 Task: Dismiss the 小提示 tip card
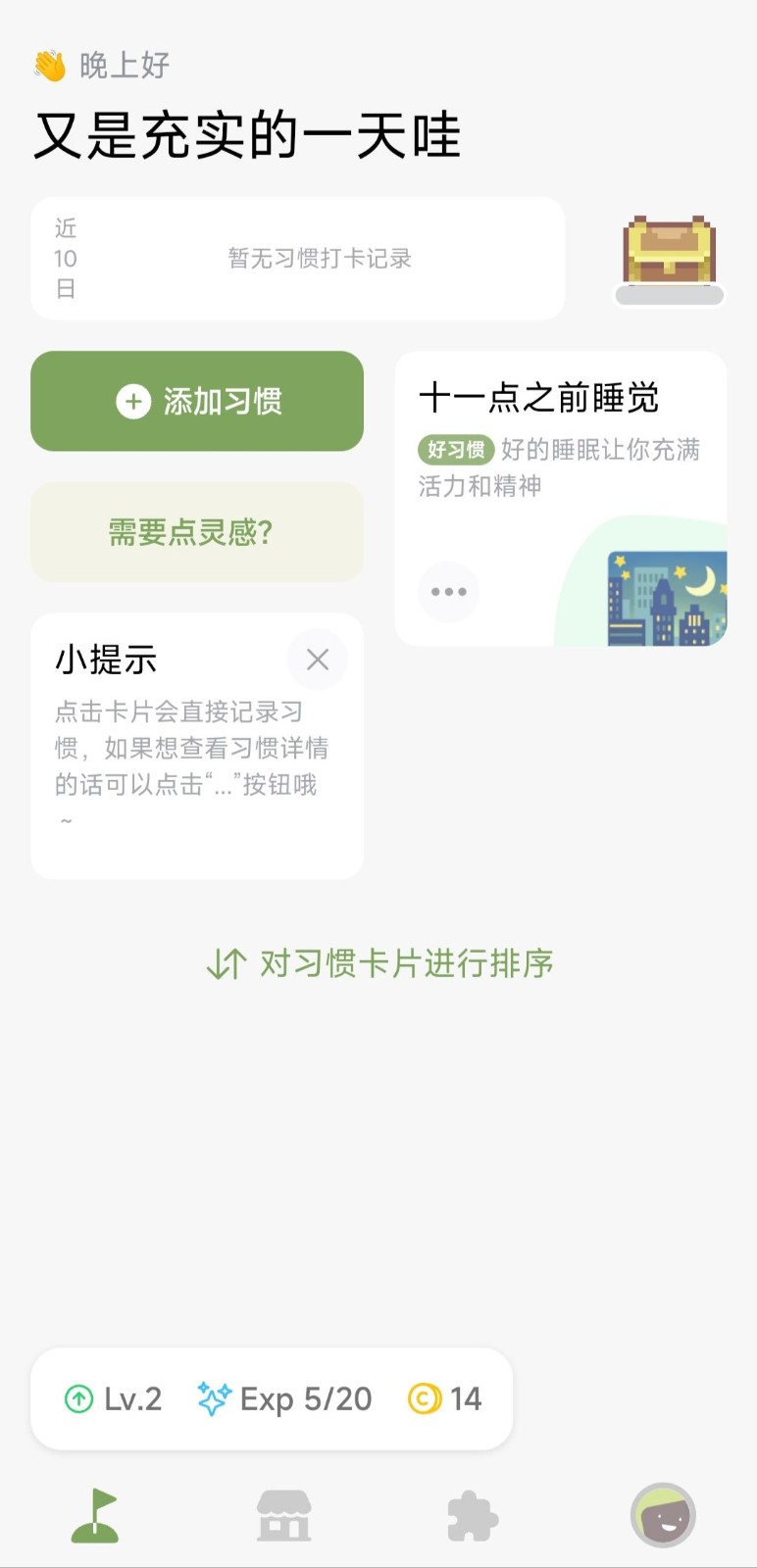[318, 660]
